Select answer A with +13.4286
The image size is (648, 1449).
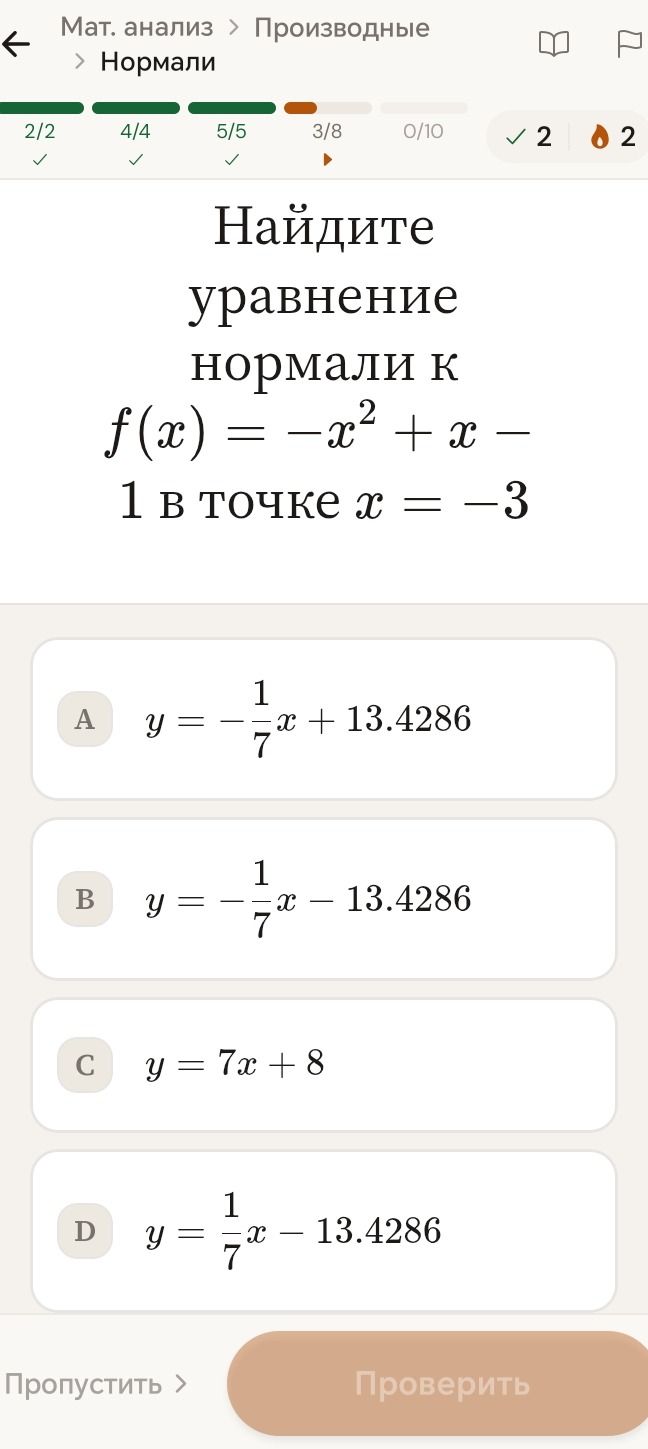pos(324,719)
